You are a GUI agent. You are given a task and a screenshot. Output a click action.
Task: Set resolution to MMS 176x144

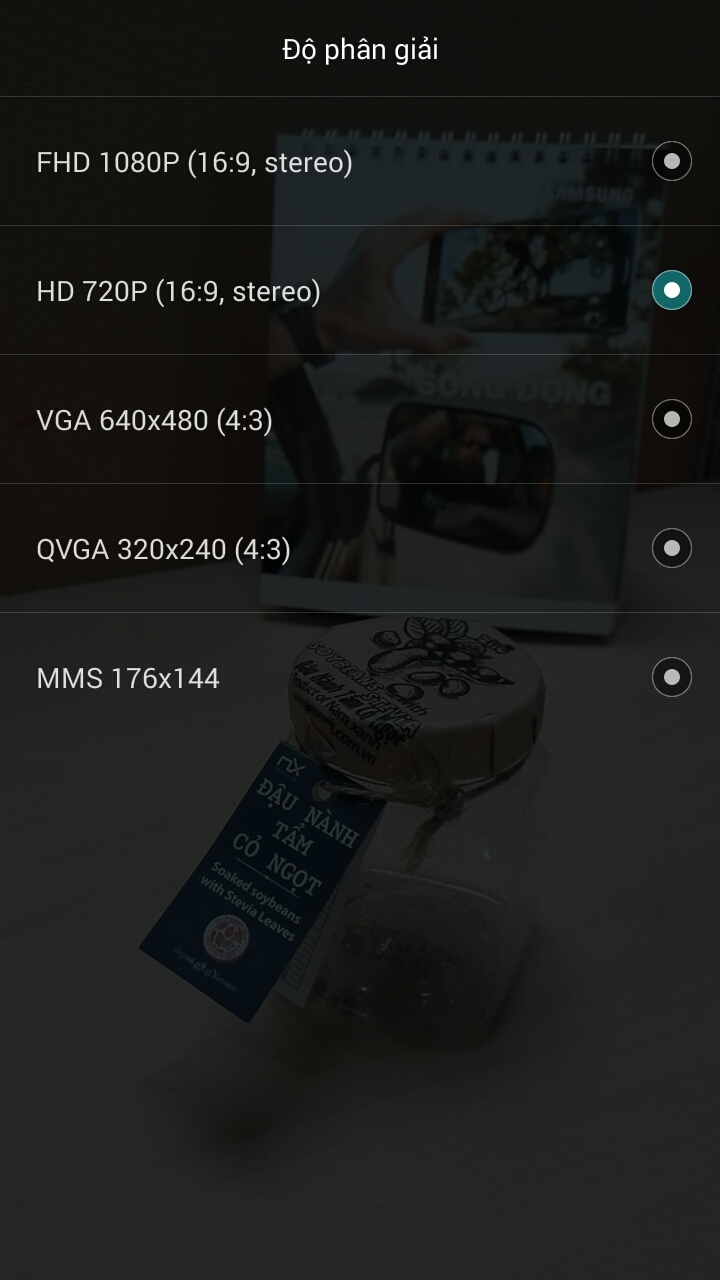pyautogui.click(x=360, y=678)
